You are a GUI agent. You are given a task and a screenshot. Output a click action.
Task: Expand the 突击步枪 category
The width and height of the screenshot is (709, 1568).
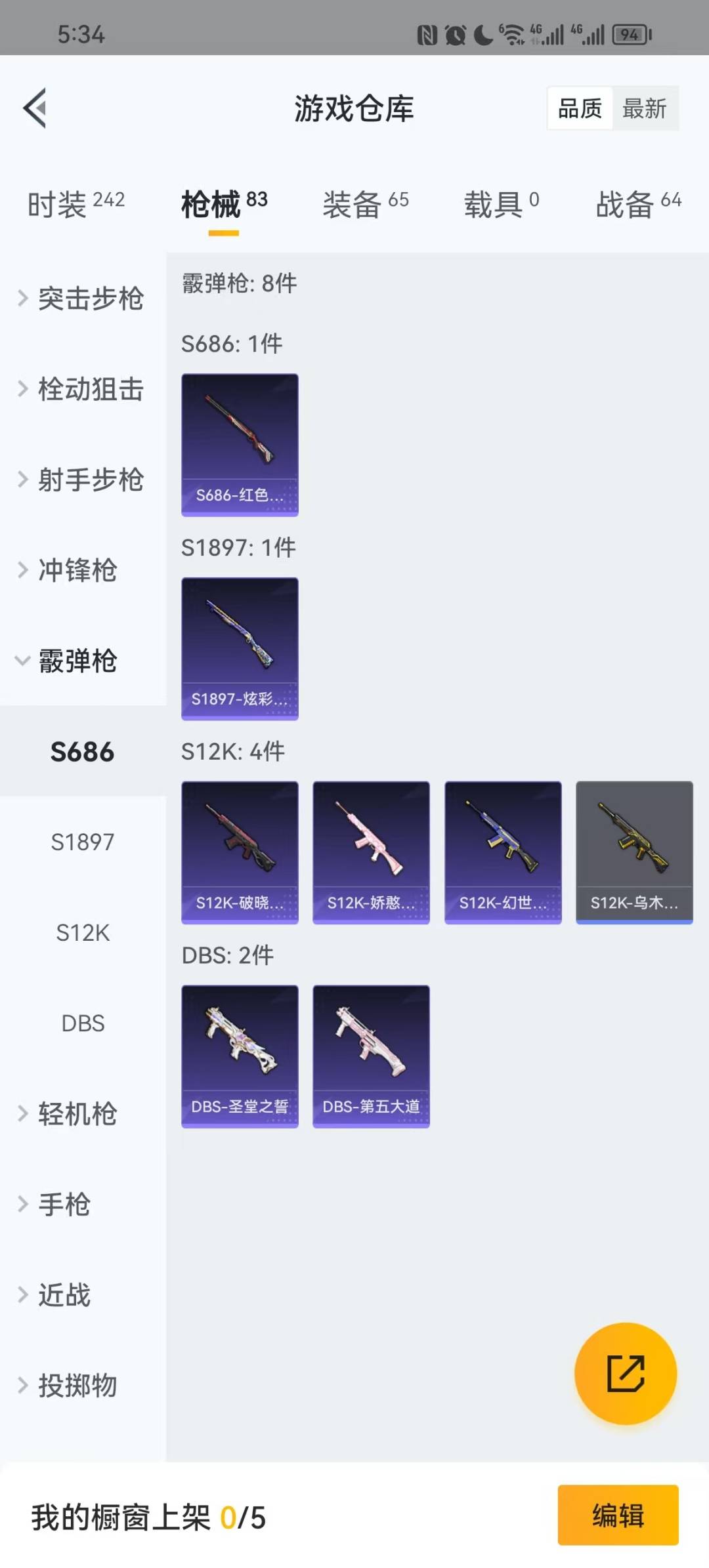83,299
